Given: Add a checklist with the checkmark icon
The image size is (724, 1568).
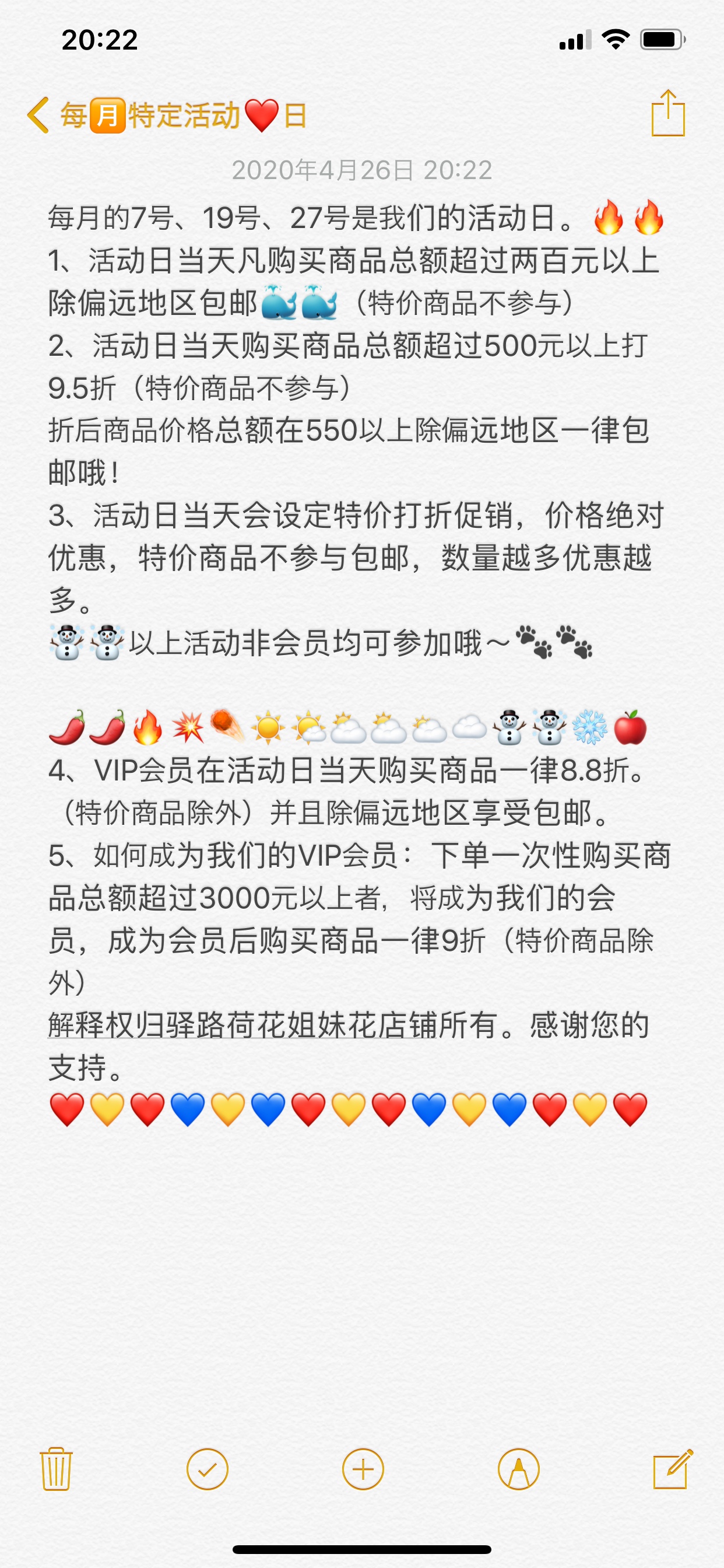Looking at the screenshot, I should (207, 1469).
